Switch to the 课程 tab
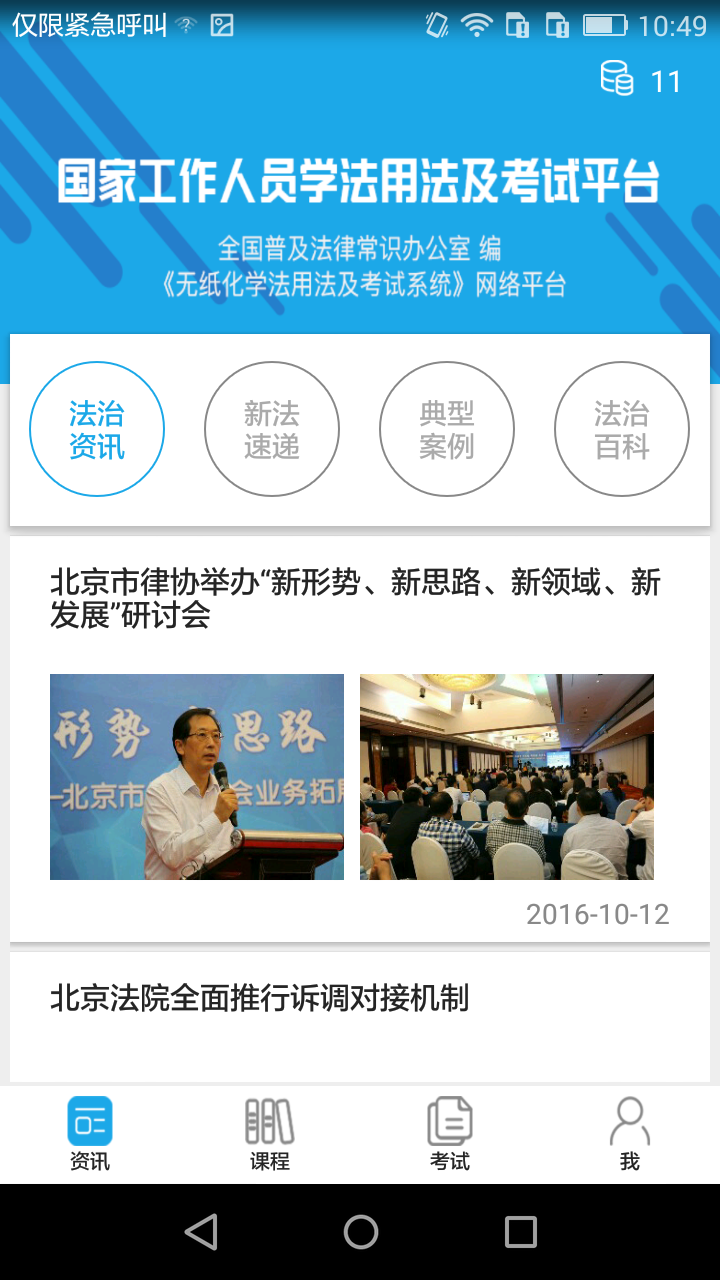 (270, 1133)
